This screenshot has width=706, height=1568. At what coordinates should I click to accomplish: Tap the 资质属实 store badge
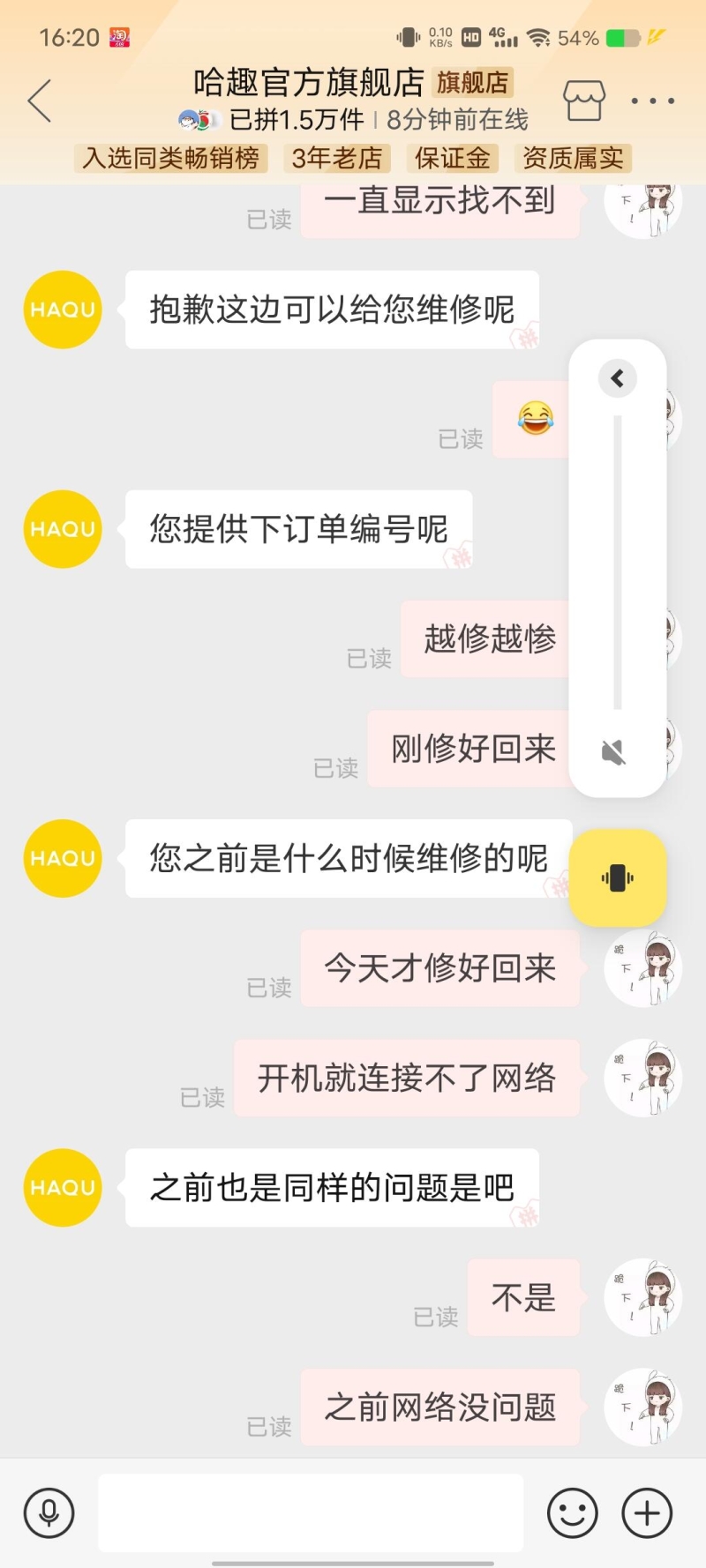click(x=573, y=159)
